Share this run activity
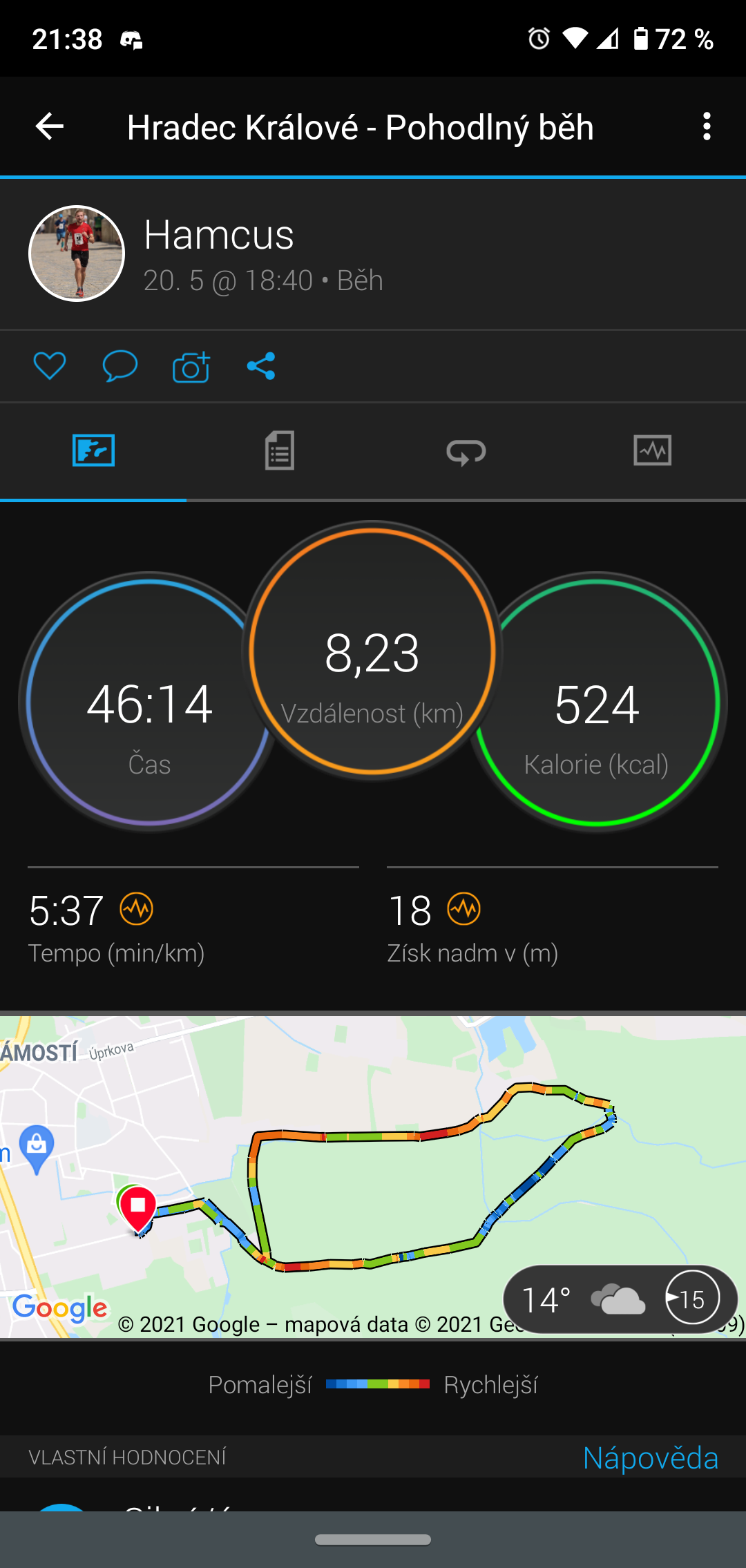 coord(261,366)
